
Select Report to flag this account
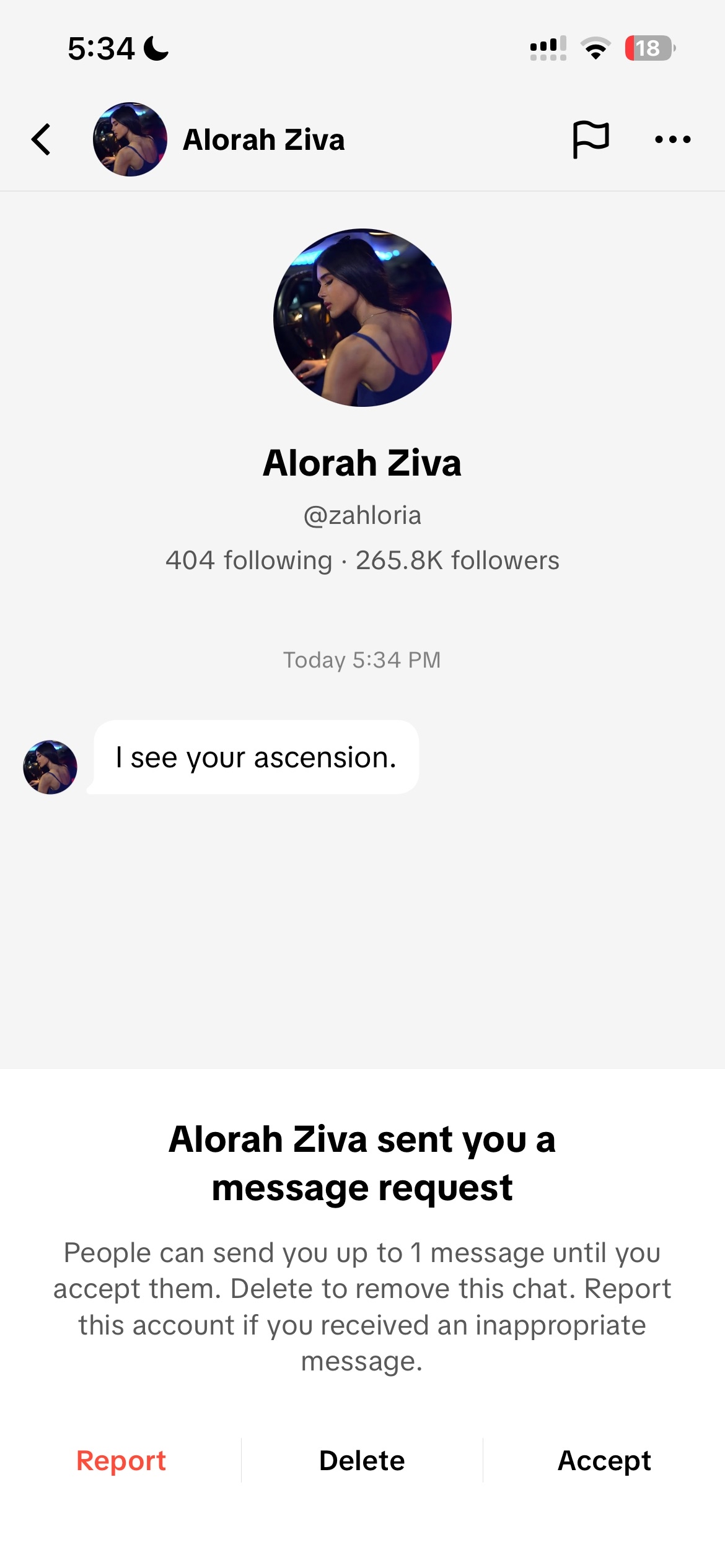(120, 1460)
